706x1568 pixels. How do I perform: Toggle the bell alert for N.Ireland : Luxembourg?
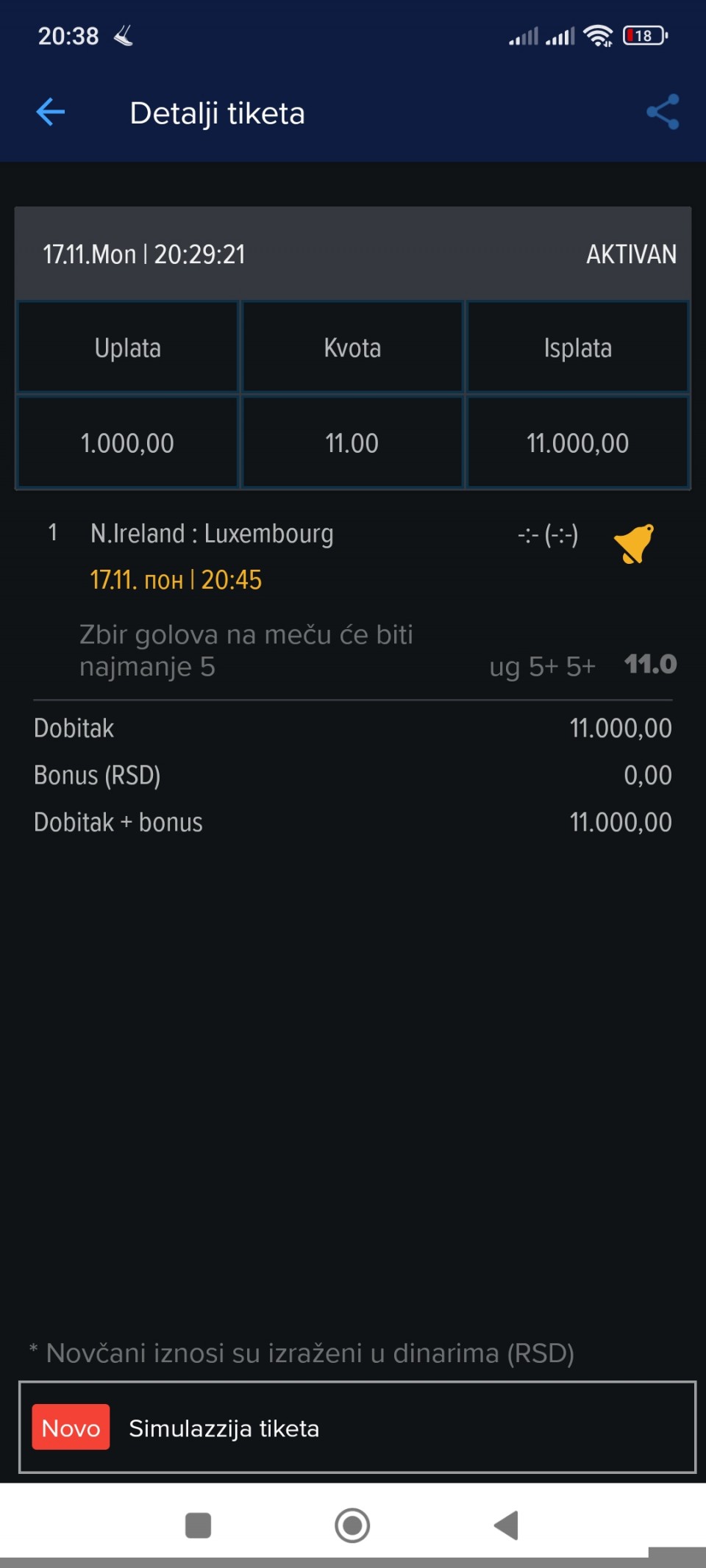point(633,544)
